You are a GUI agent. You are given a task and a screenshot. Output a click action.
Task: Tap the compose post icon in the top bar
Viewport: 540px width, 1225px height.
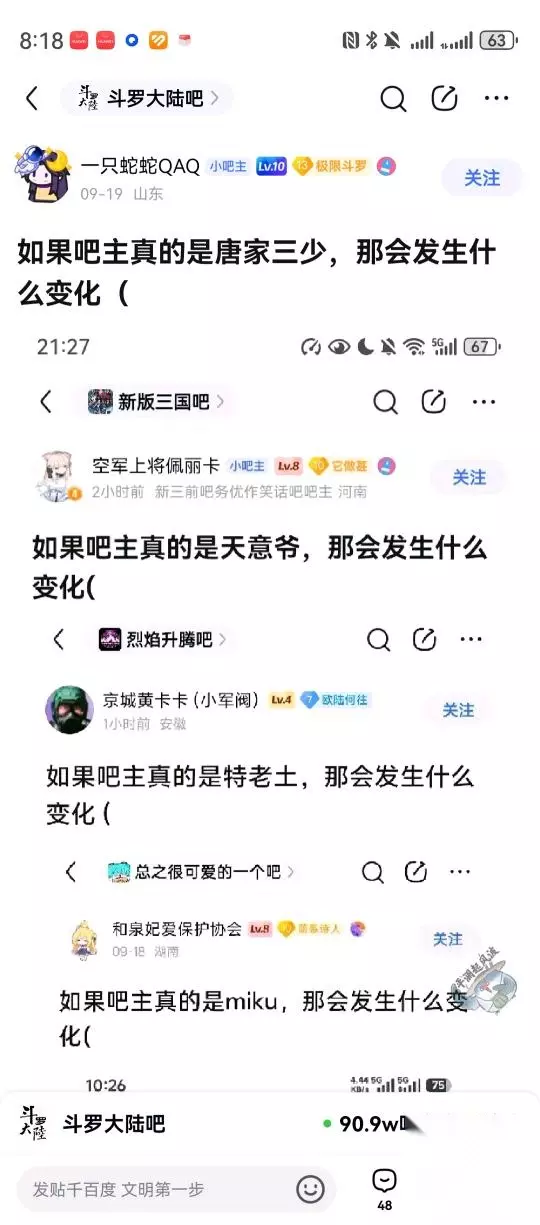click(x=444, y=98)
